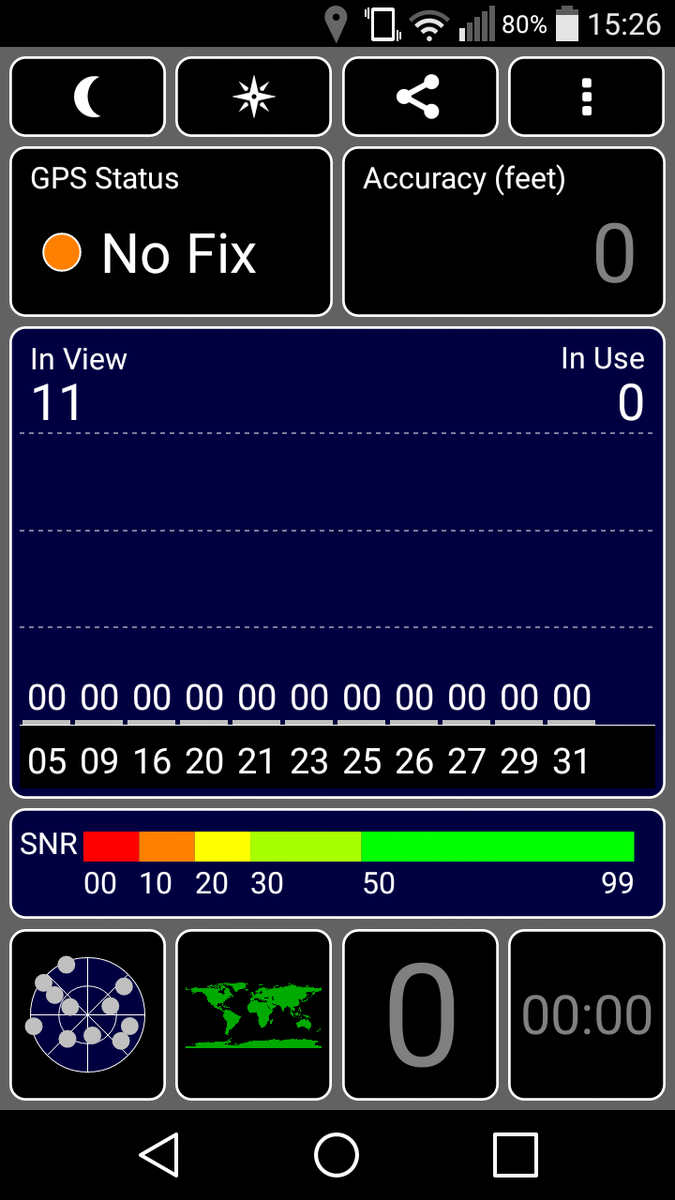Switch to night mode with the moon icon
675x1200 pixels.
(88, 97)
